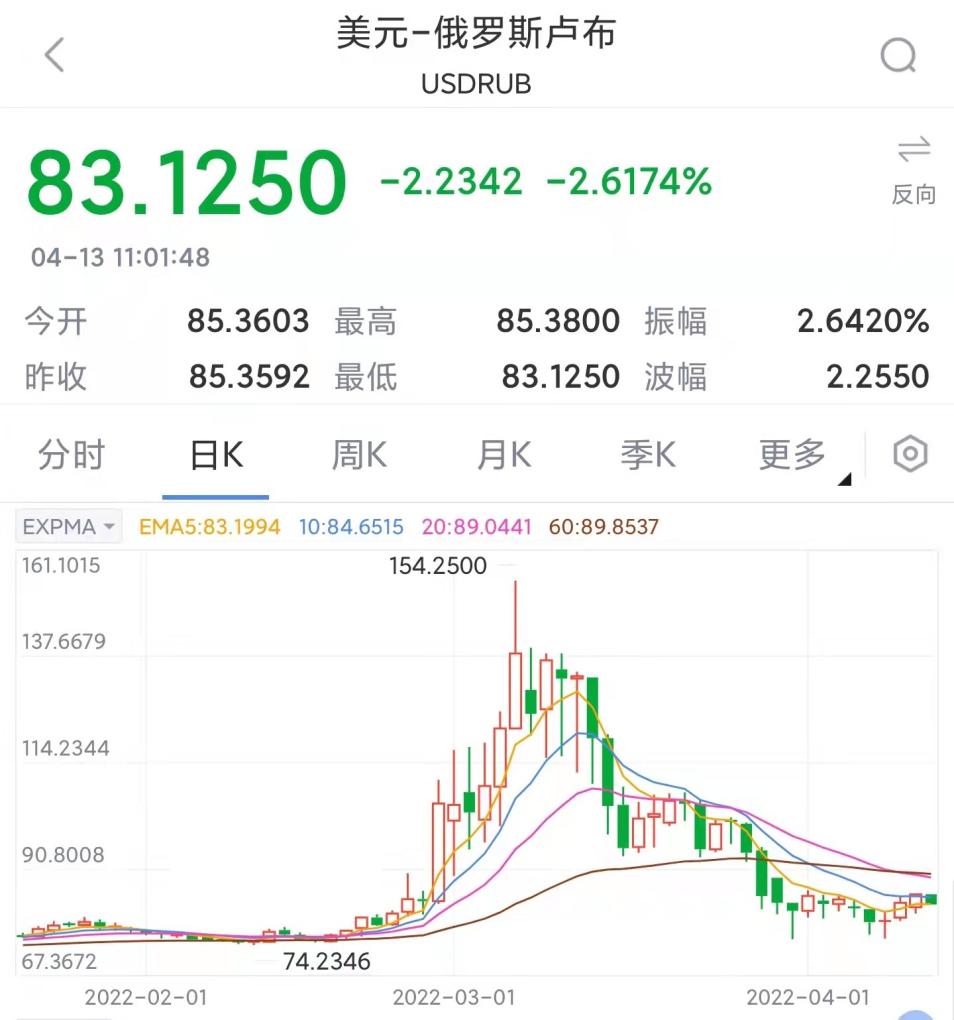Select the 日K daily candlestick tab

pyautogui.click(x=216, y=456)
